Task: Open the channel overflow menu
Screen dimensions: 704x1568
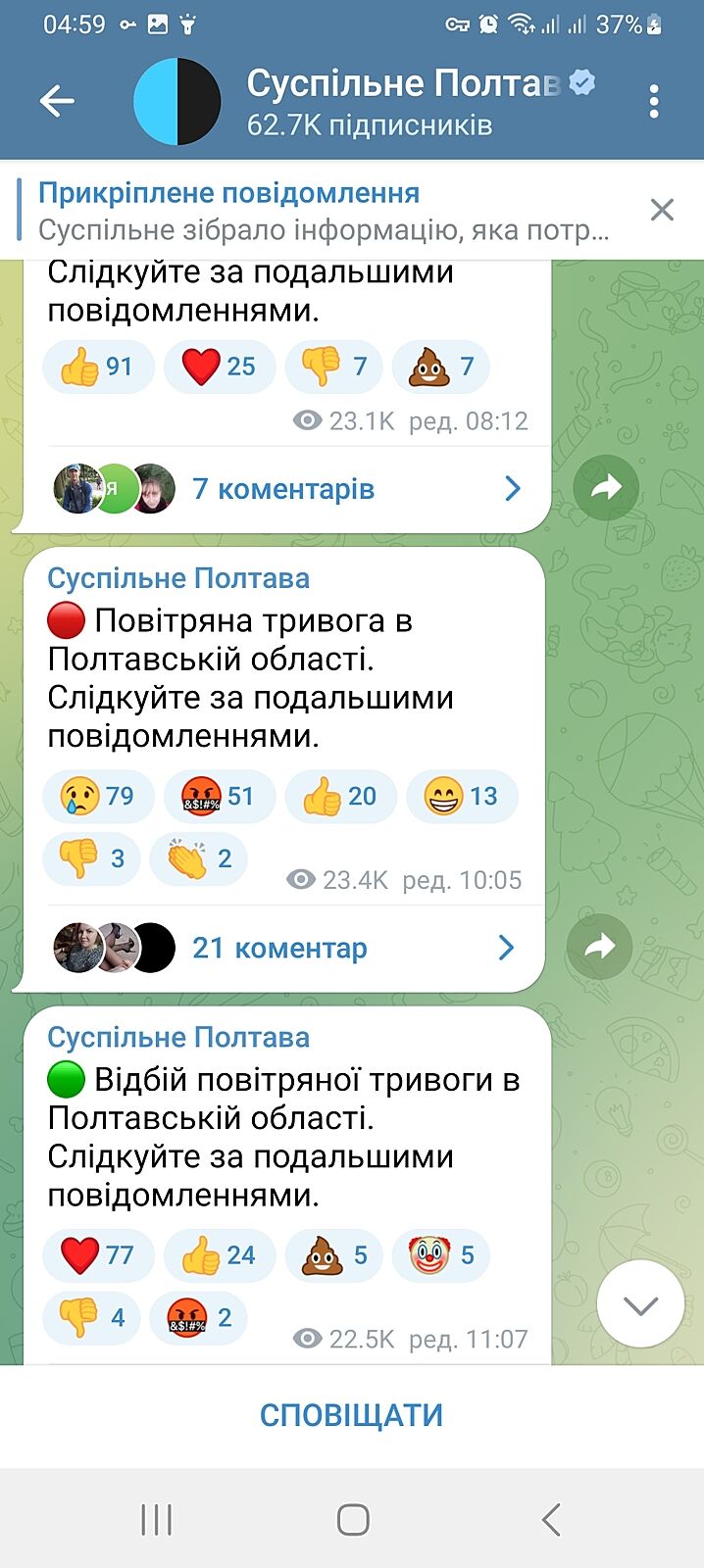Action: coord(654,101)
